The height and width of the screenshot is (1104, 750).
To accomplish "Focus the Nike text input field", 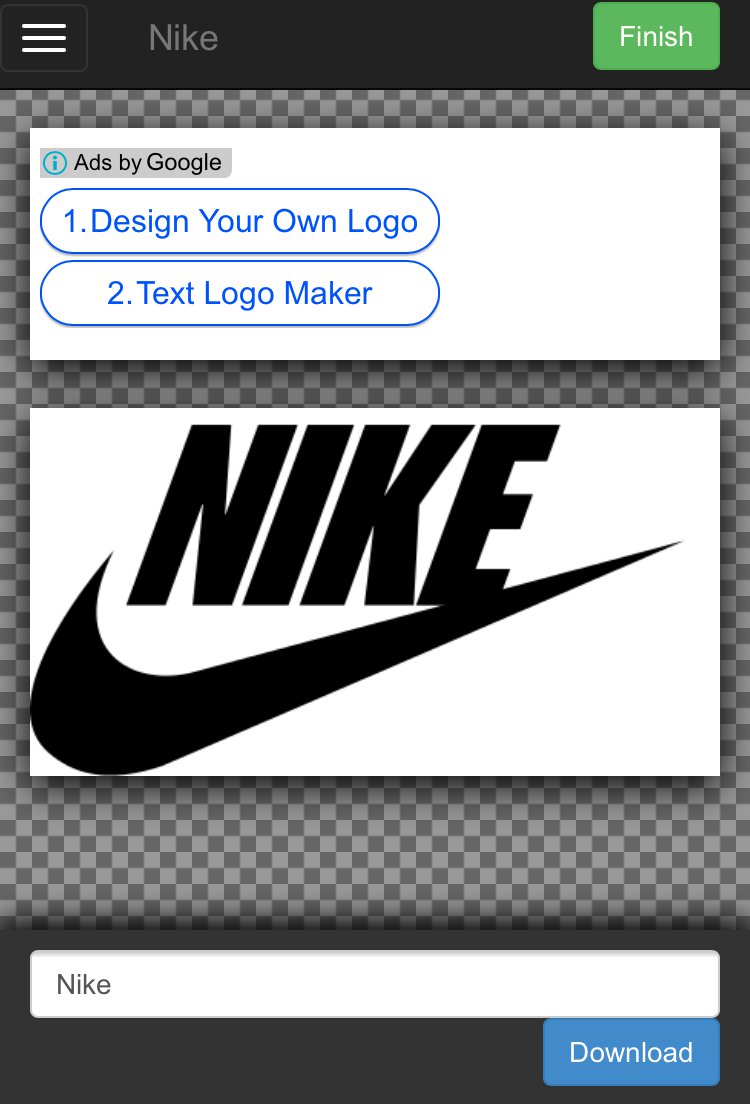I will [x=375, y=984].
